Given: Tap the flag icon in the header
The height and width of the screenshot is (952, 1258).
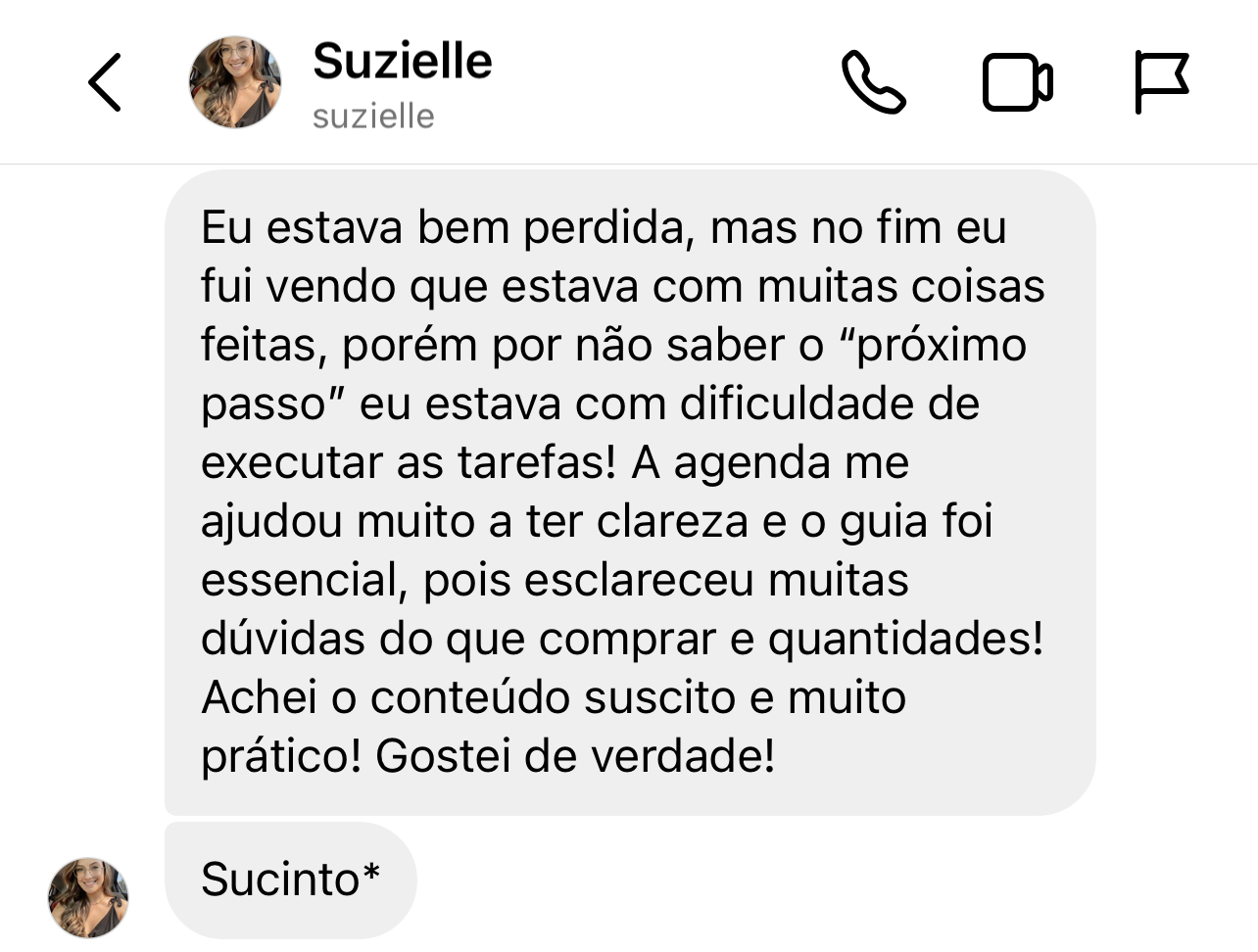Looking at the screenshot, I should (1161, 82).
